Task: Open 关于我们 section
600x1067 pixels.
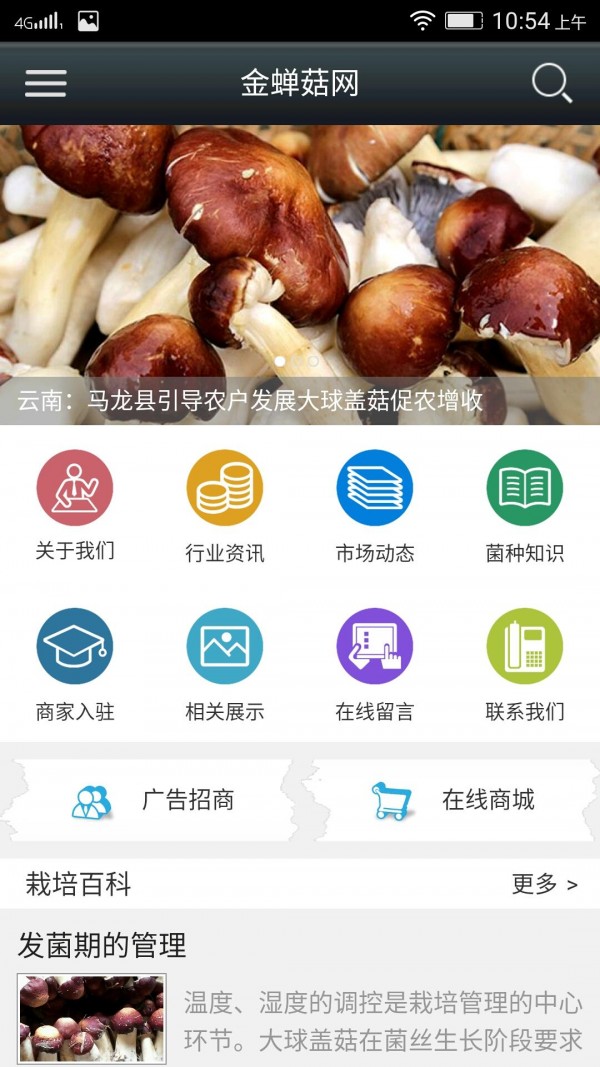Action: point(75,505)
